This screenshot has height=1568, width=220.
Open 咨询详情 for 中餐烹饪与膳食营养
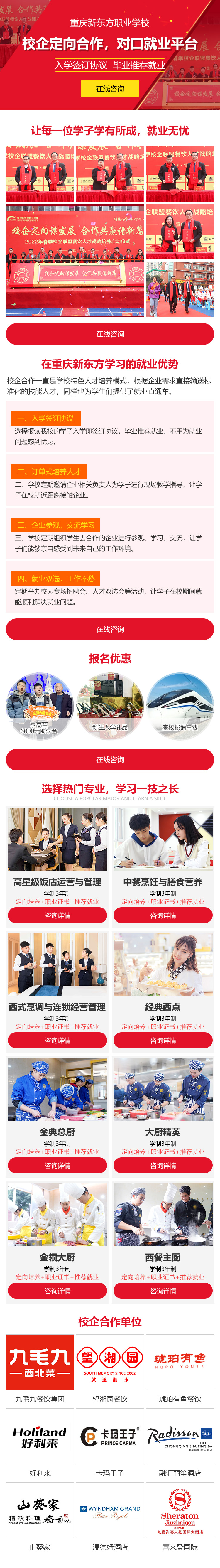pyautogui.click(x=163, y=915)
